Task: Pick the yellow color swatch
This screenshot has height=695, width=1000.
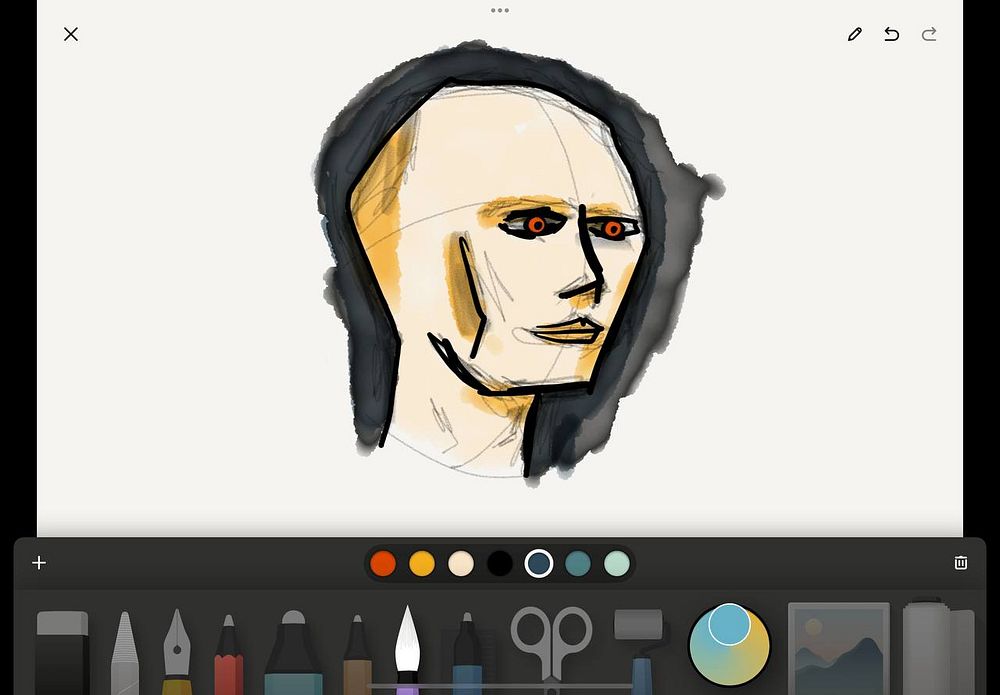Action: tap(422, 563)
